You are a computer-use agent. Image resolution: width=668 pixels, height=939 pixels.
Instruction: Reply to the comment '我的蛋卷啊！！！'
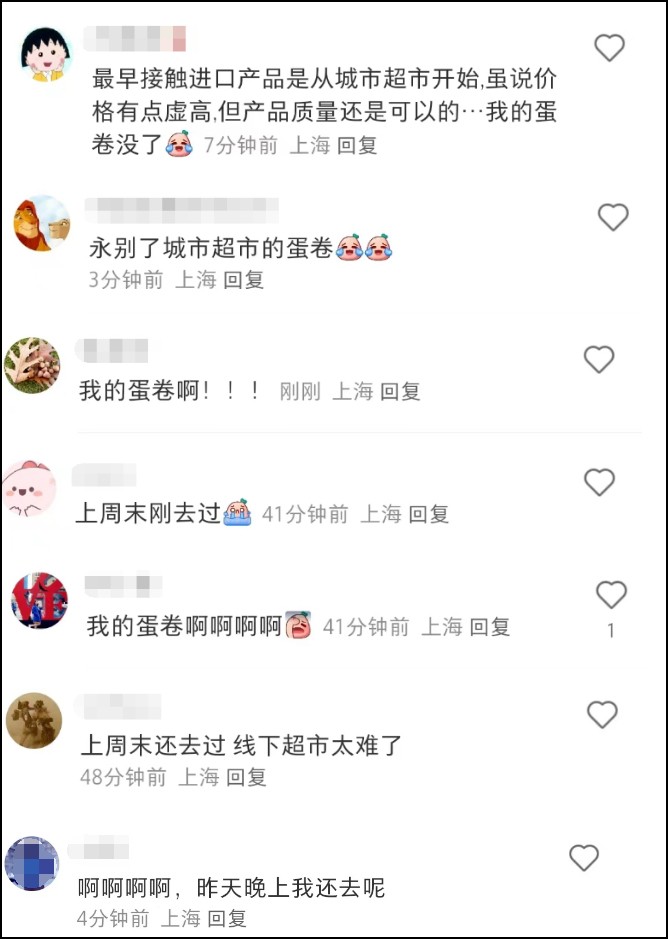(400, 392)
